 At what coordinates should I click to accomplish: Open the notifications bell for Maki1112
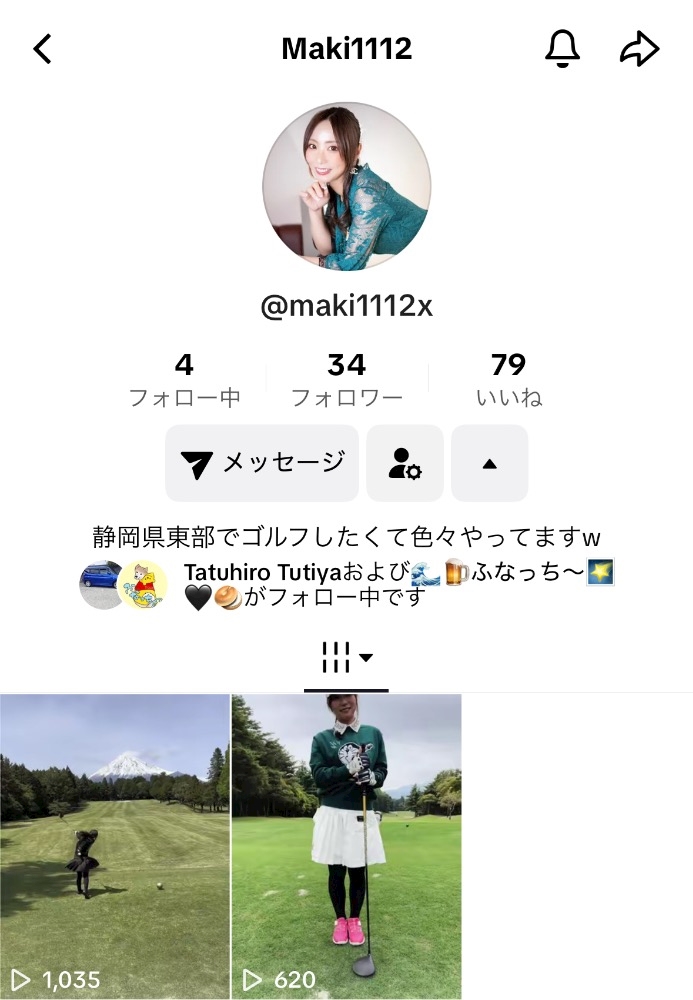pos(562,48)
